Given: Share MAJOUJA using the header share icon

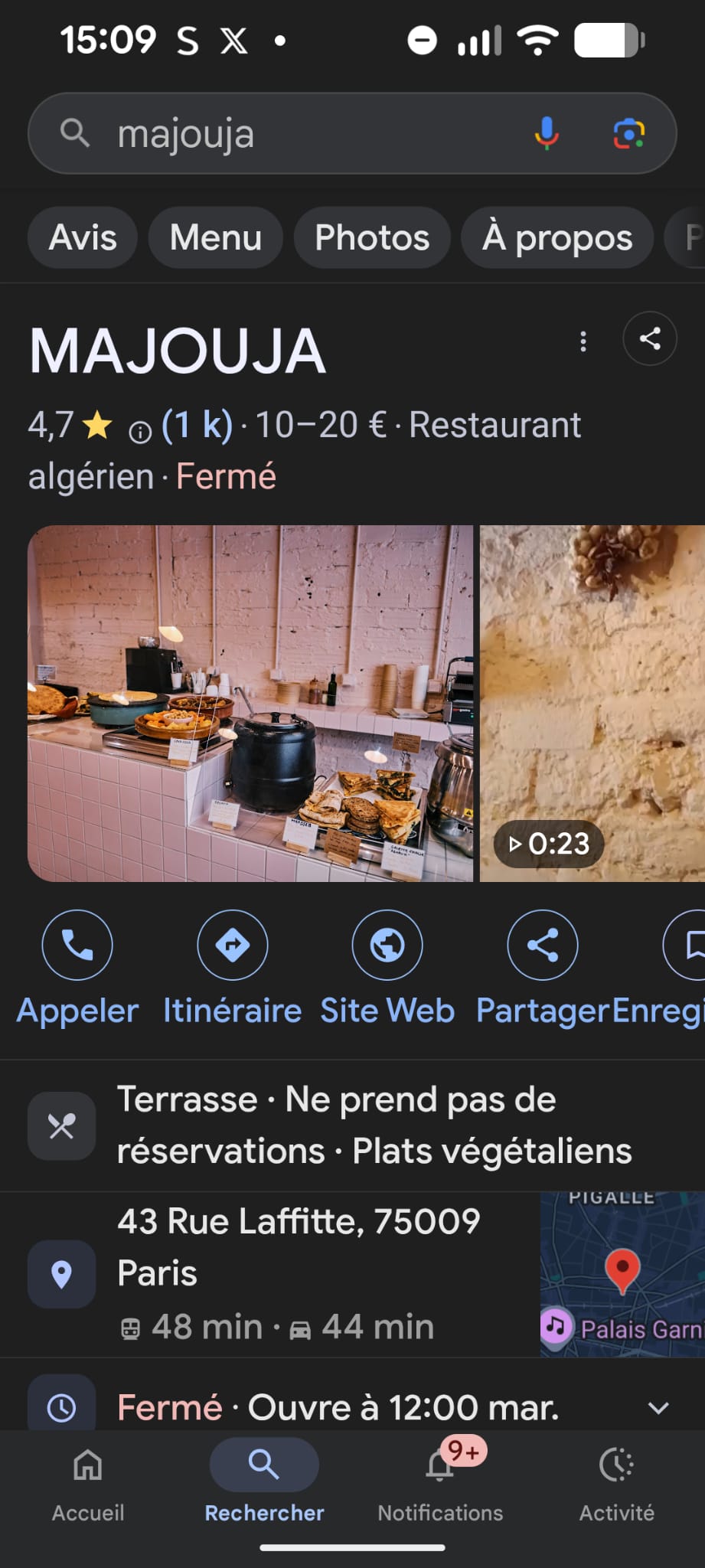Looking at the screenshot, I should click(649, 338).
